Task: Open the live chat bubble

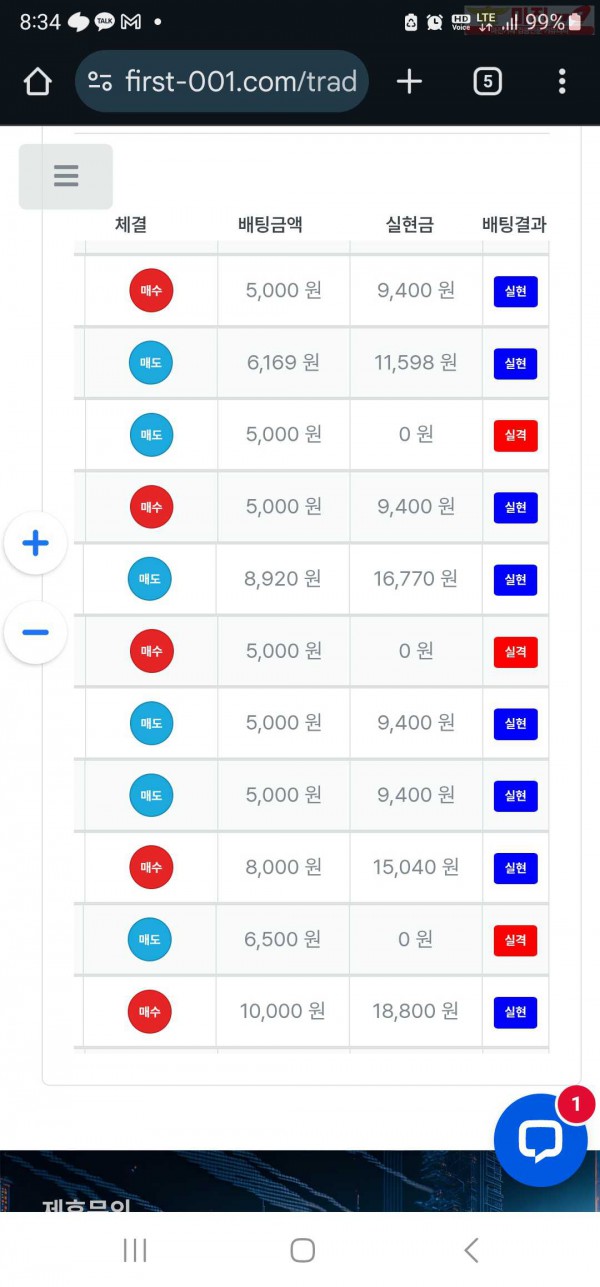Action: coord(540,1141)
